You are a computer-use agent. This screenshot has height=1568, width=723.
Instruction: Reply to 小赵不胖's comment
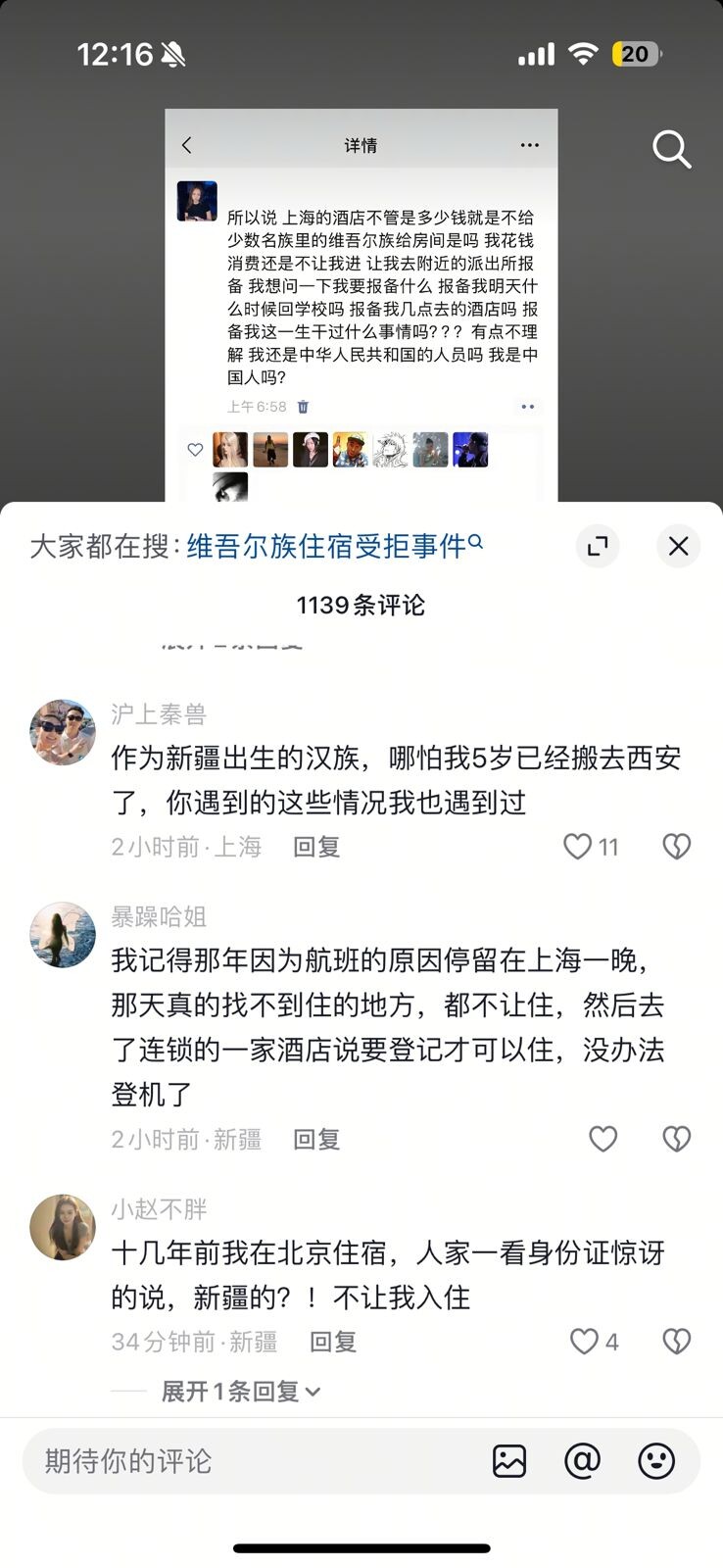coord(333,1342)
